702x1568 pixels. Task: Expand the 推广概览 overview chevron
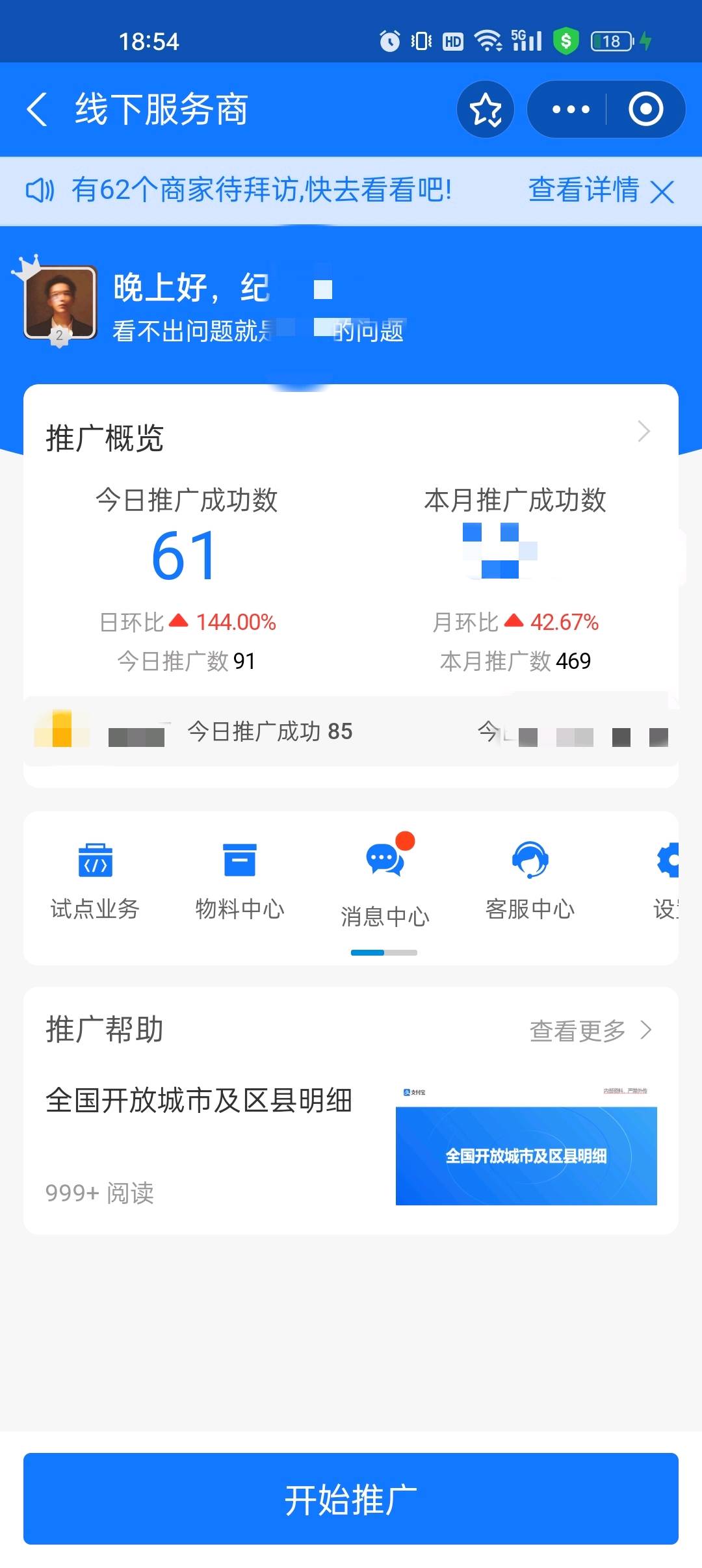643,432
